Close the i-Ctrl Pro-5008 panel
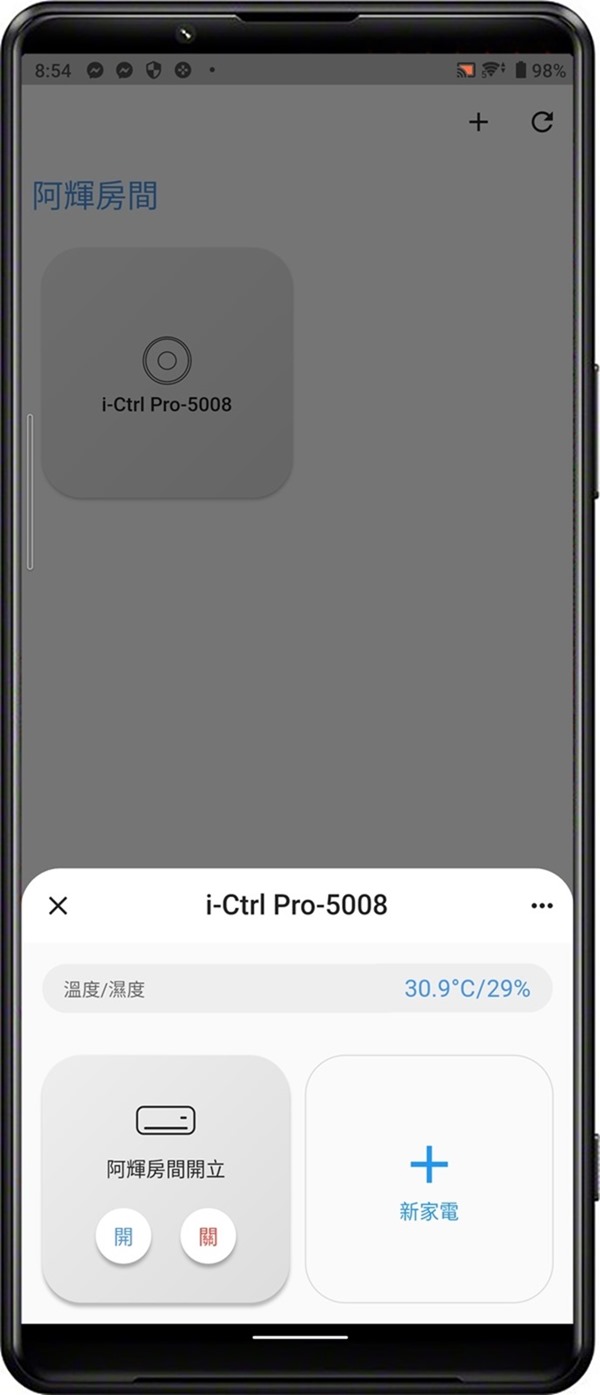 [58, 906]
